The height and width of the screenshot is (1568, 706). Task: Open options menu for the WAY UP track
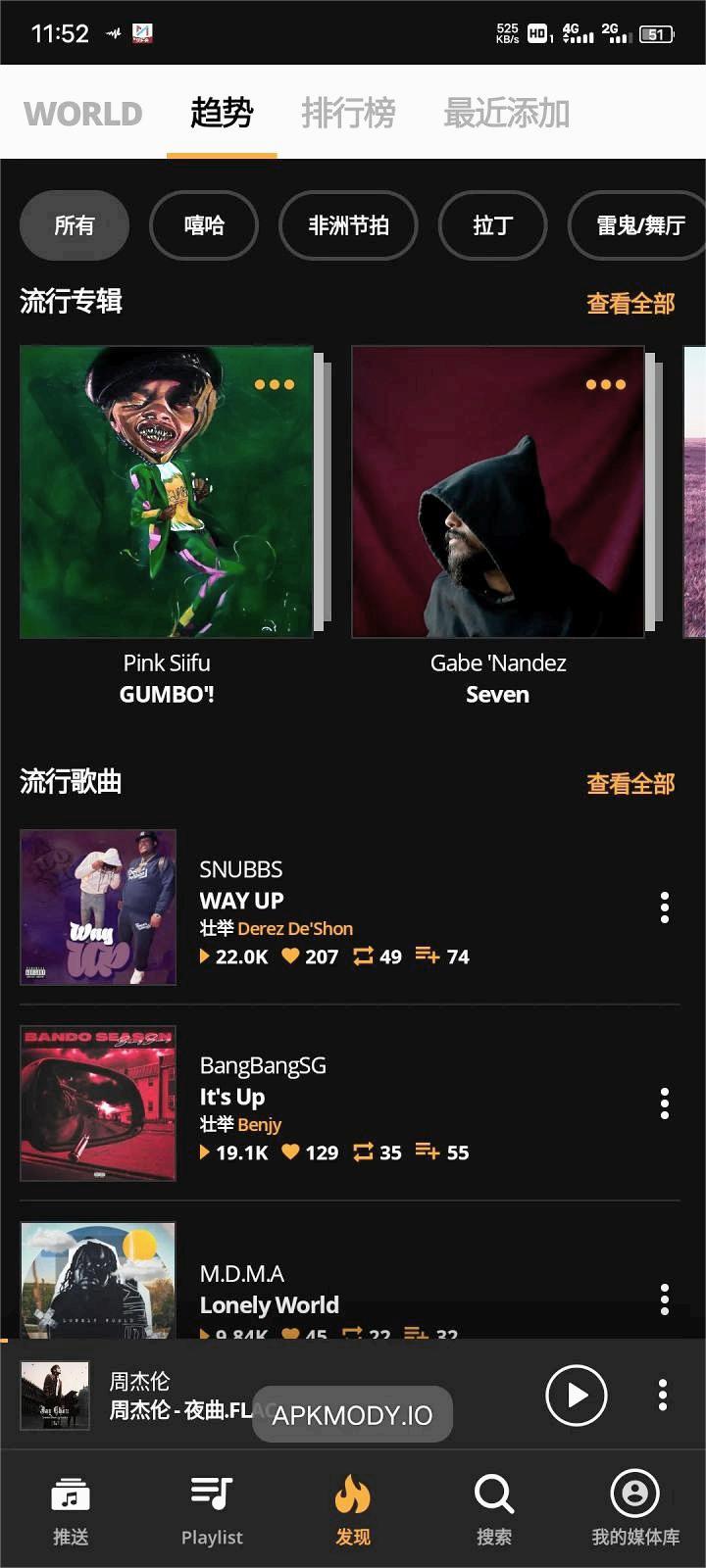pos(663,908)
